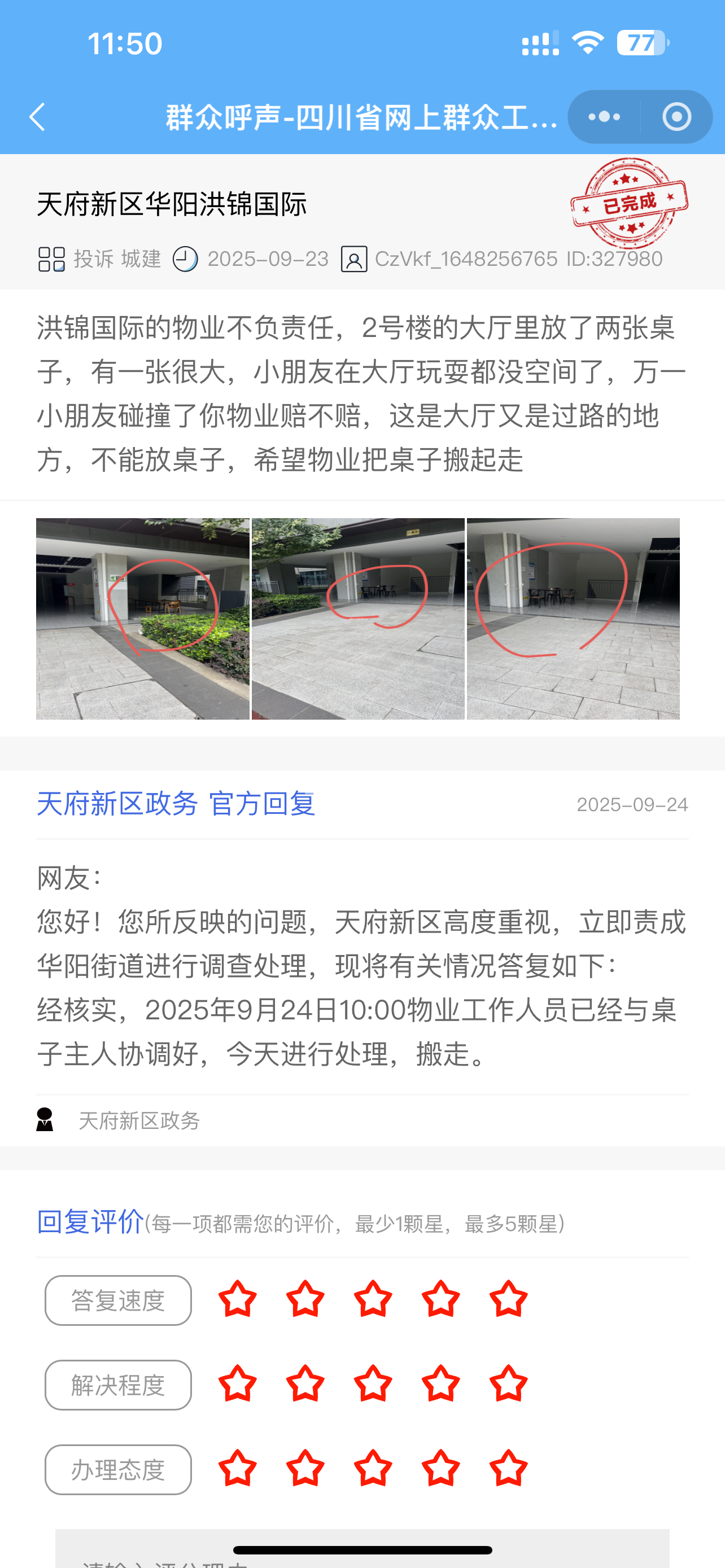Image resolution: width=725 pixels, height=1568 pixels.
Task: Rate 解决程度 with three stars
Action: point(373,1384)
